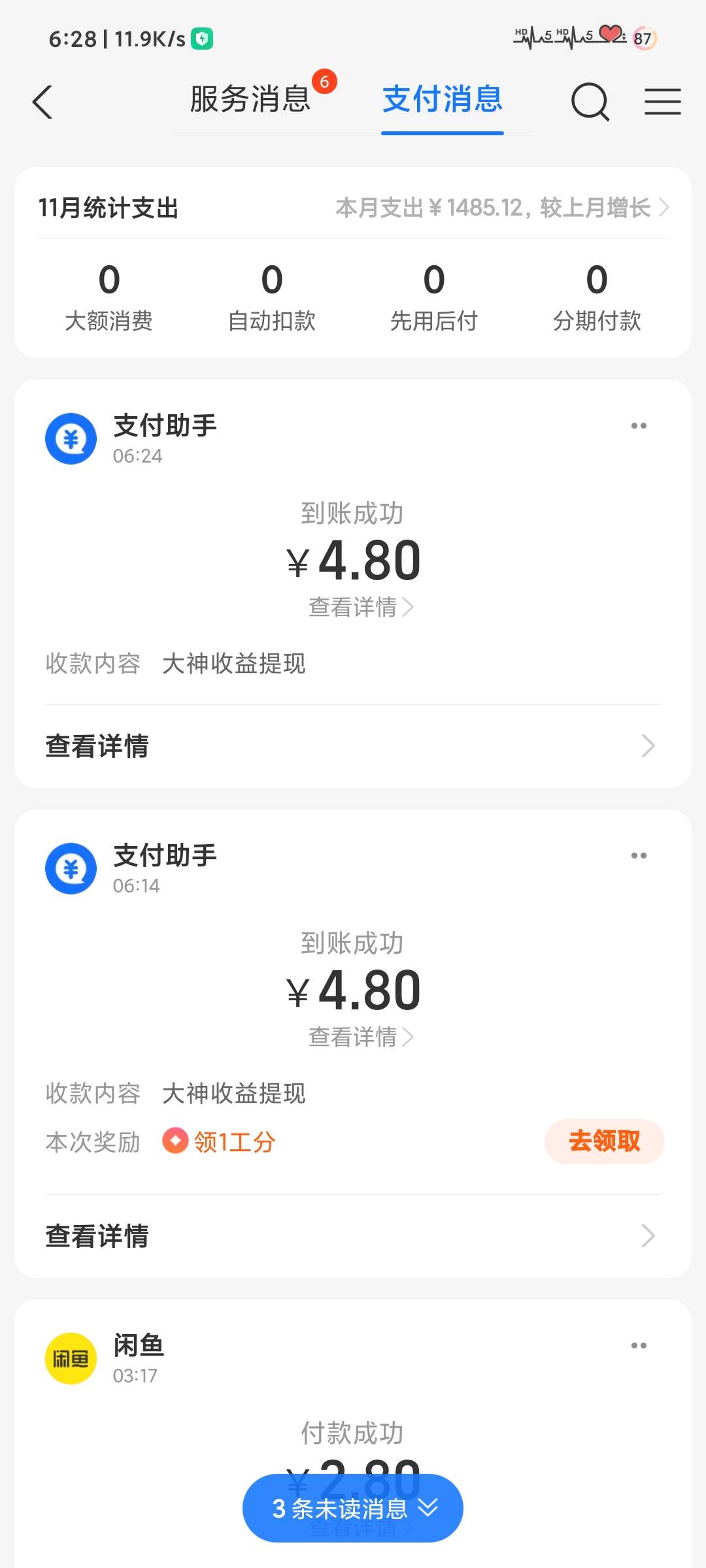The width and height of the screenshot is (706, 1568).
Task: Tap the 先用后付 count
Action: [434, 295]
